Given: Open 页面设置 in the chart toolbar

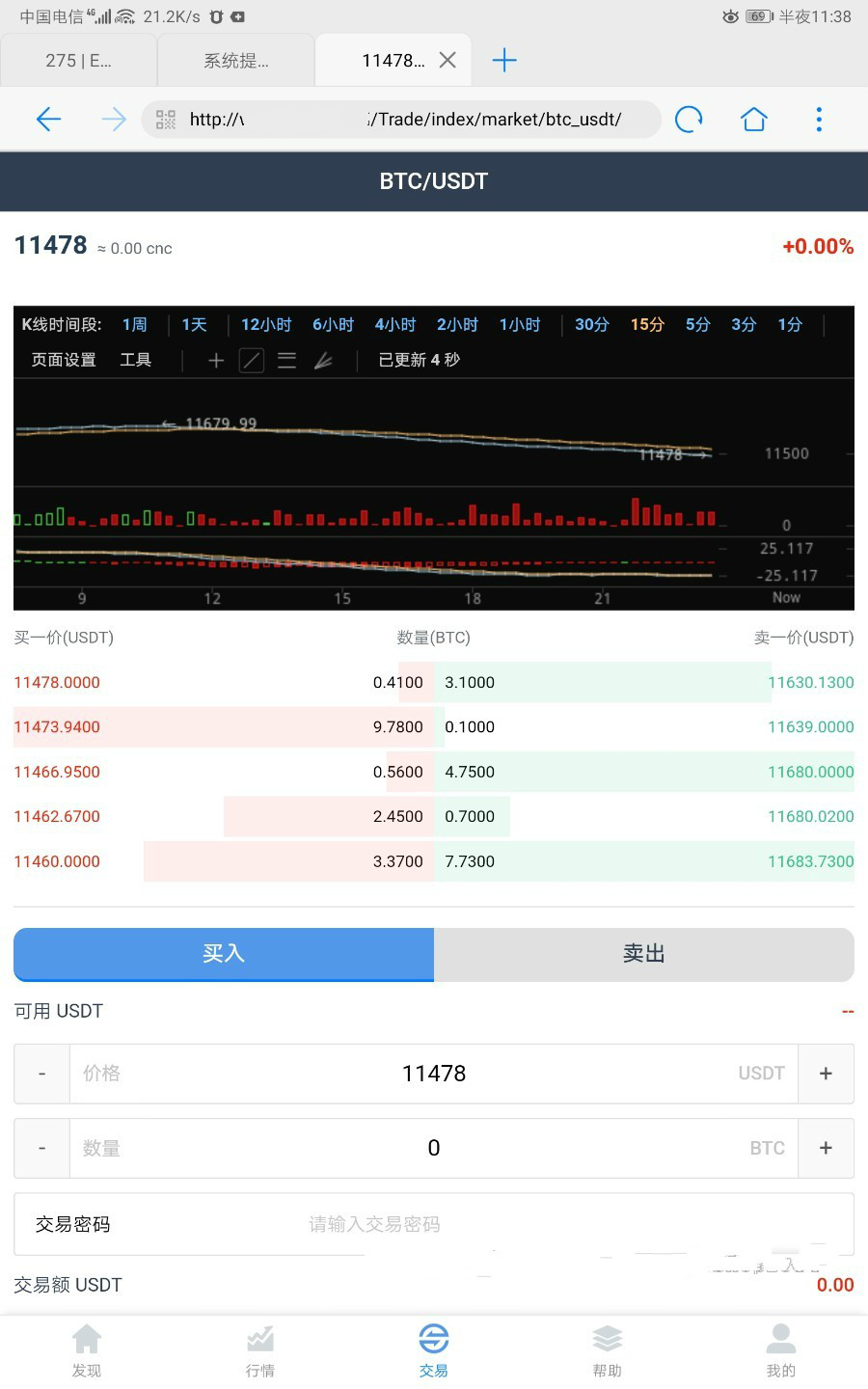Looking at the screenshot, I should [x=64, y=360].
